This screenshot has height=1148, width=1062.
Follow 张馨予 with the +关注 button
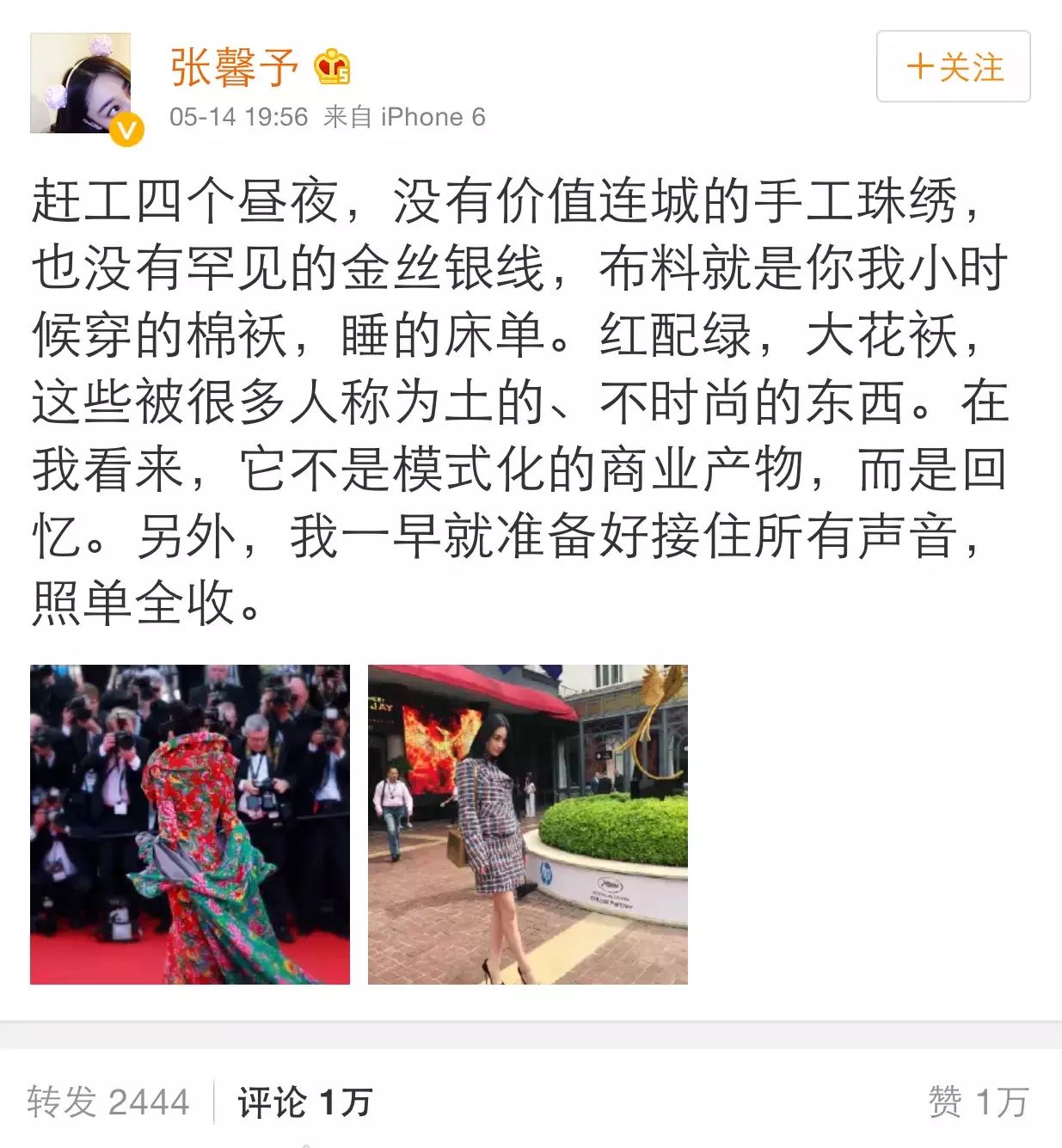953,66
